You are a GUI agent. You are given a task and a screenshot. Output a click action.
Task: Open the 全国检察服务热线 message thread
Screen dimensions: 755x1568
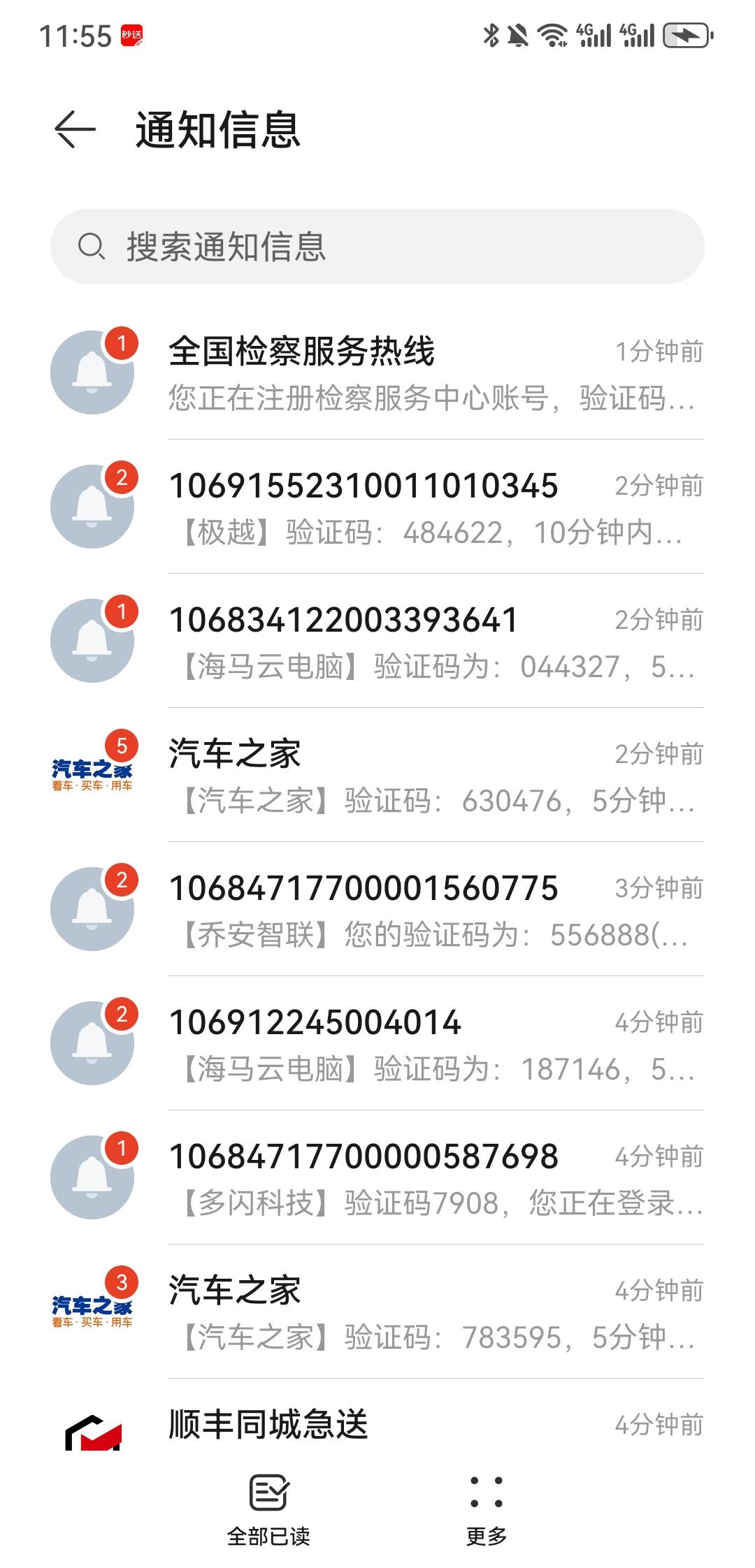coord(377,373)
